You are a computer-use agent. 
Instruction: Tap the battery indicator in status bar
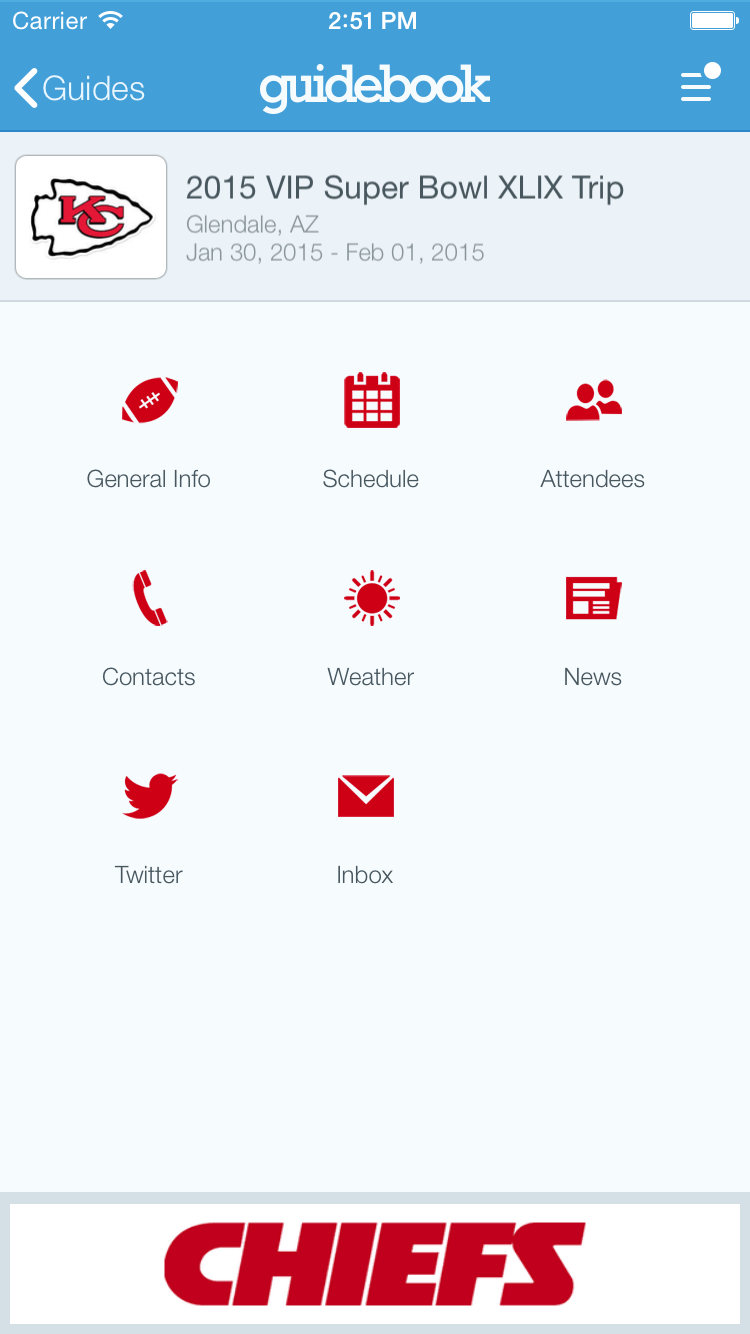pos(713,18)
